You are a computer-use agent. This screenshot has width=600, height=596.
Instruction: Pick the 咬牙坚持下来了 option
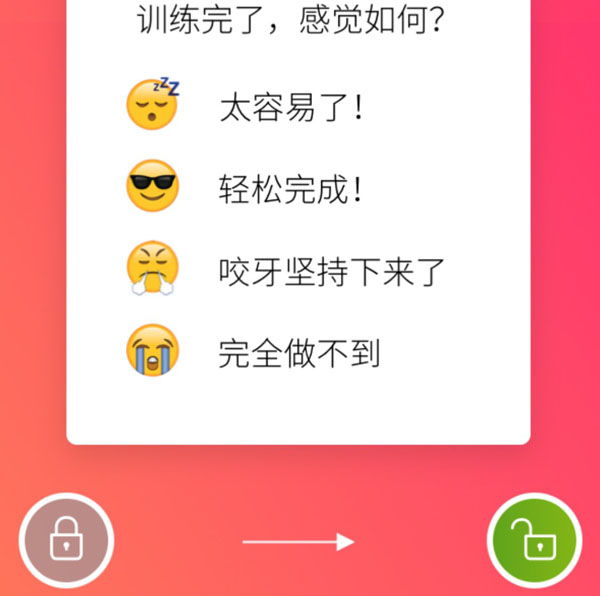330,271
